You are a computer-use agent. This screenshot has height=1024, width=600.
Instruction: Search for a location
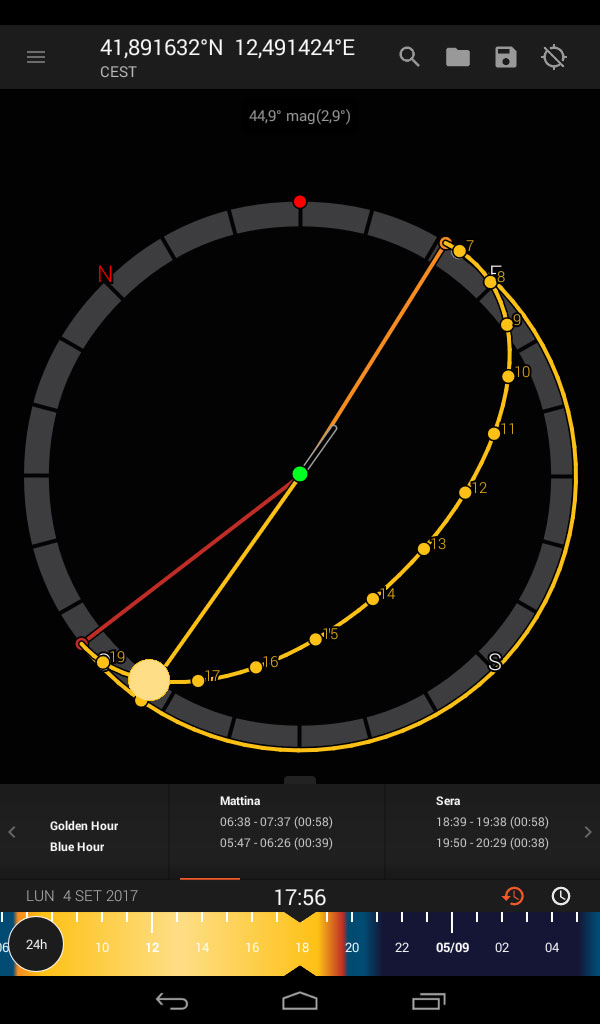[409, 57]
